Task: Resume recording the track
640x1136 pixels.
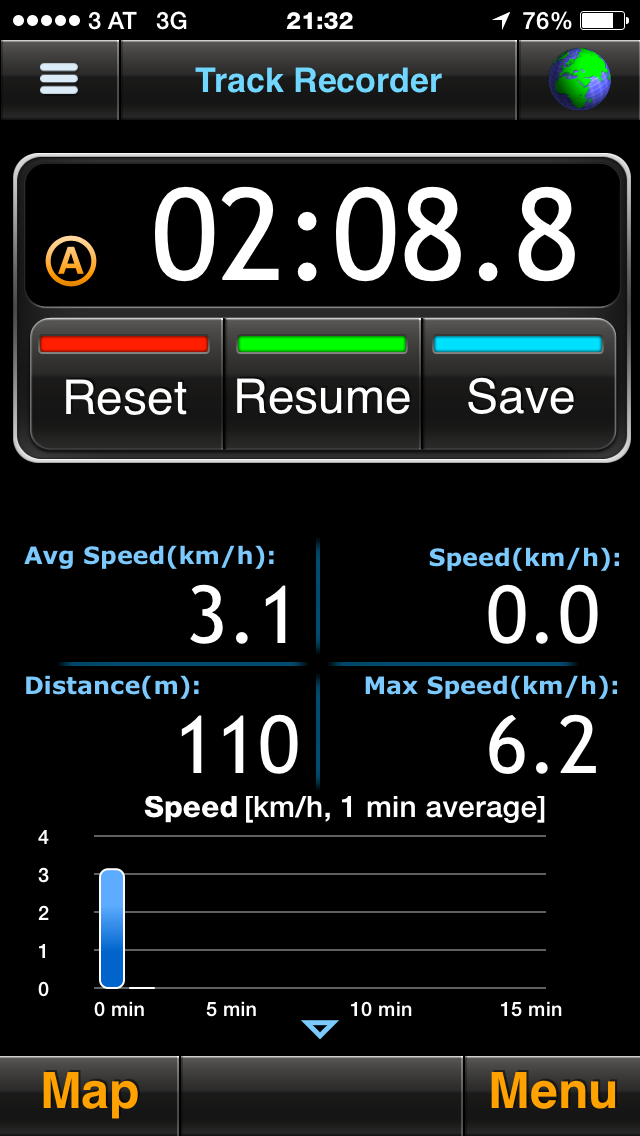Action: tap(323, 384)
